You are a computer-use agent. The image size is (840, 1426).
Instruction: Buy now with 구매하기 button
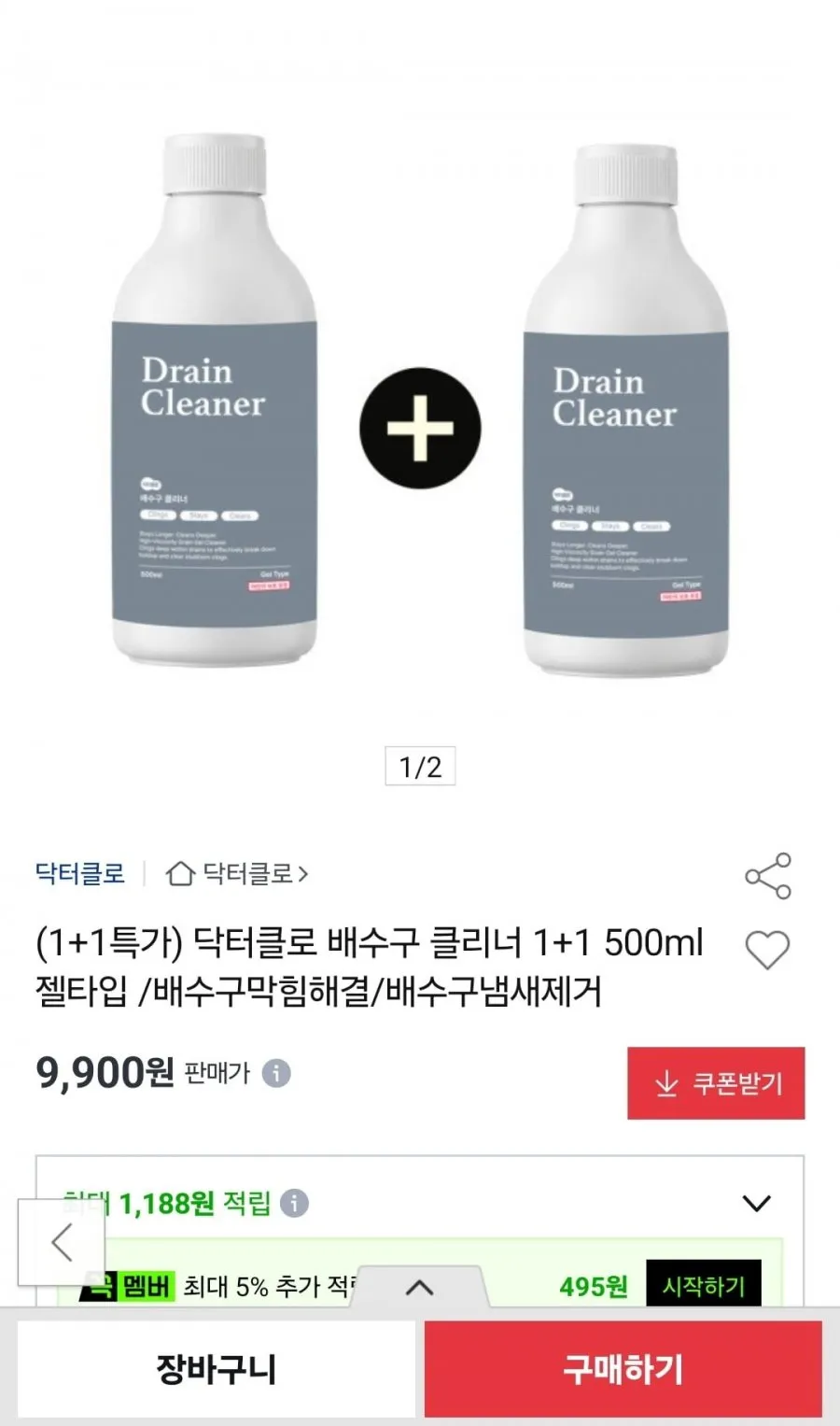(x=623, y=1369)
